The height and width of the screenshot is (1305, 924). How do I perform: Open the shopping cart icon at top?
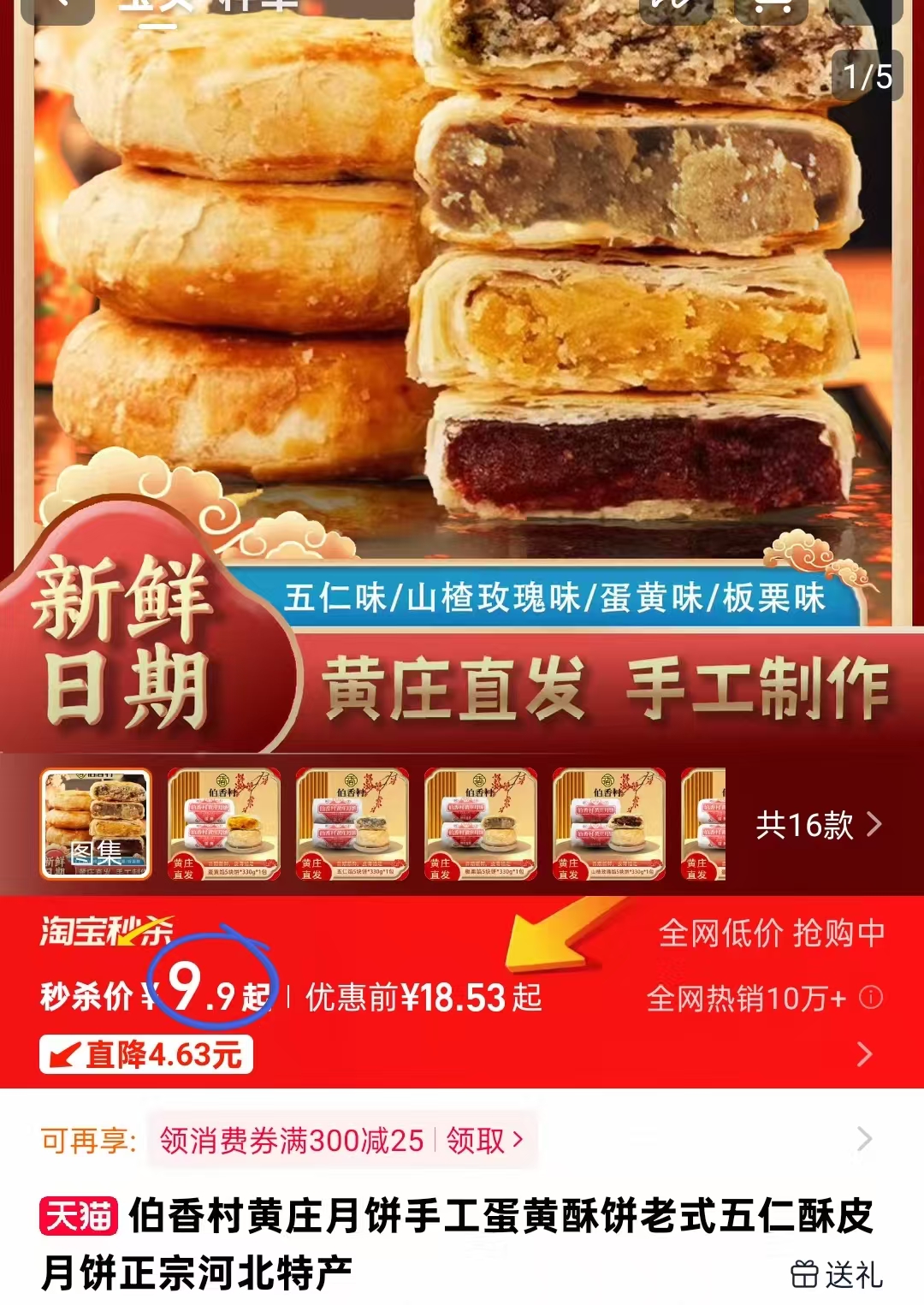pos(773,9)
